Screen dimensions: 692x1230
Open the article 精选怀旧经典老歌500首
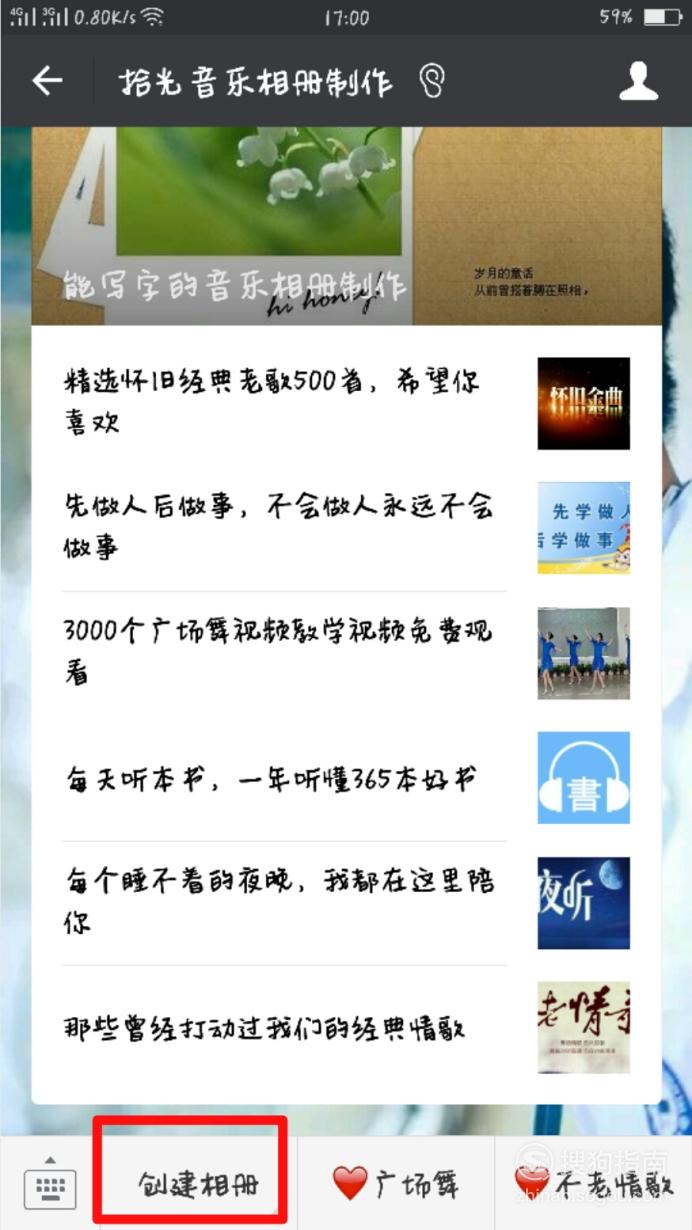[346, 403]
